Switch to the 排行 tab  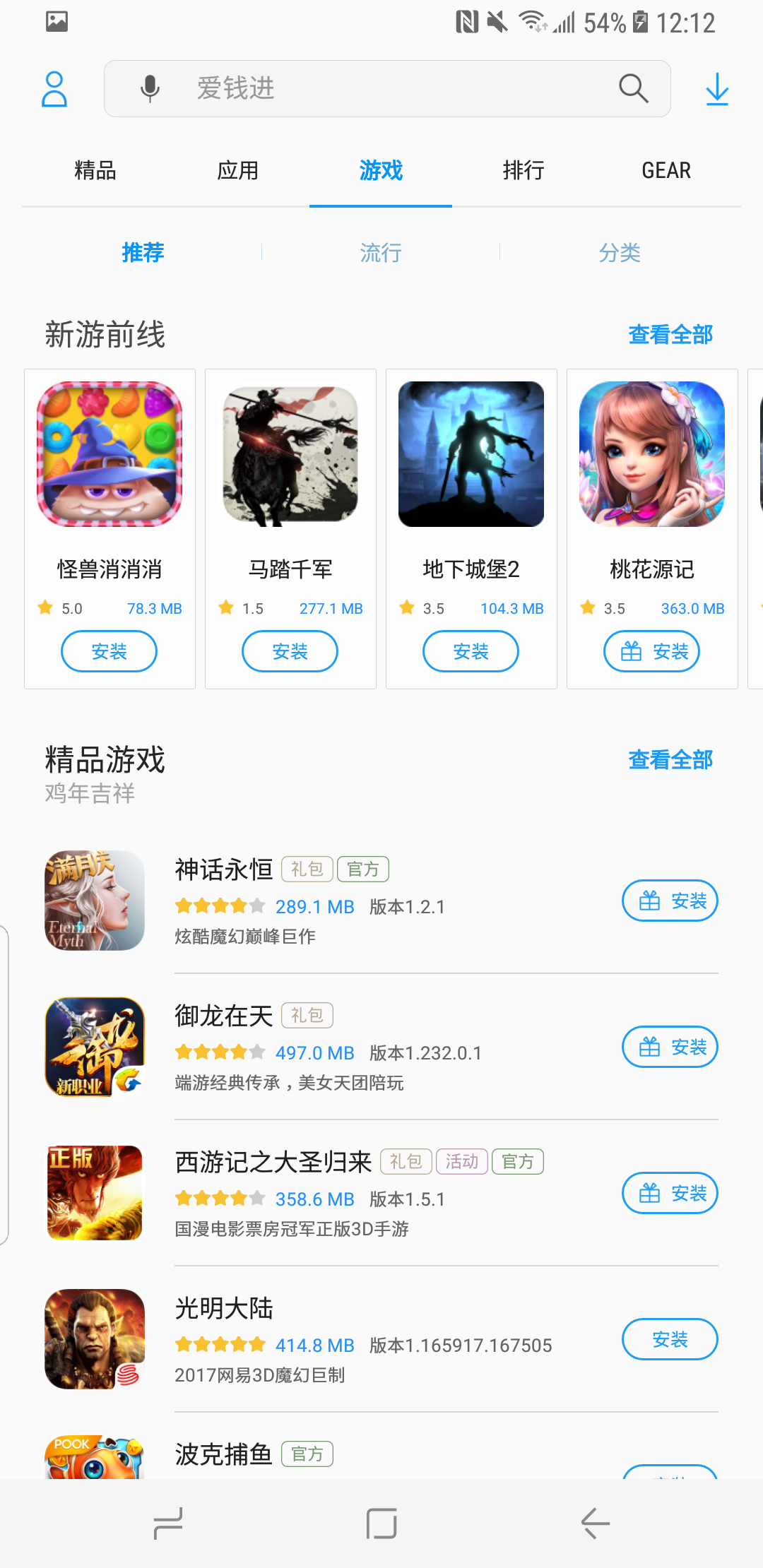524,170
